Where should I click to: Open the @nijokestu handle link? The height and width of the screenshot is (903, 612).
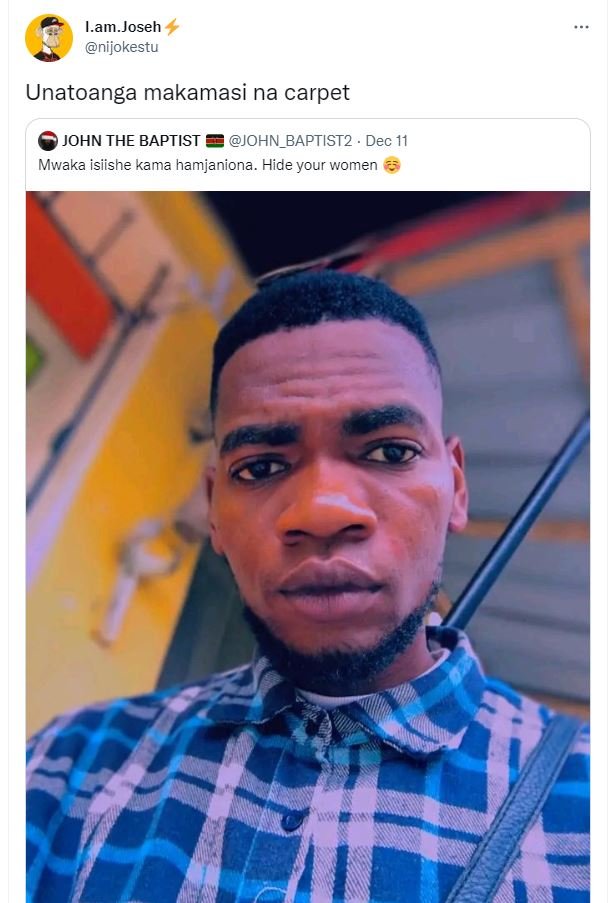coord(121,48)
